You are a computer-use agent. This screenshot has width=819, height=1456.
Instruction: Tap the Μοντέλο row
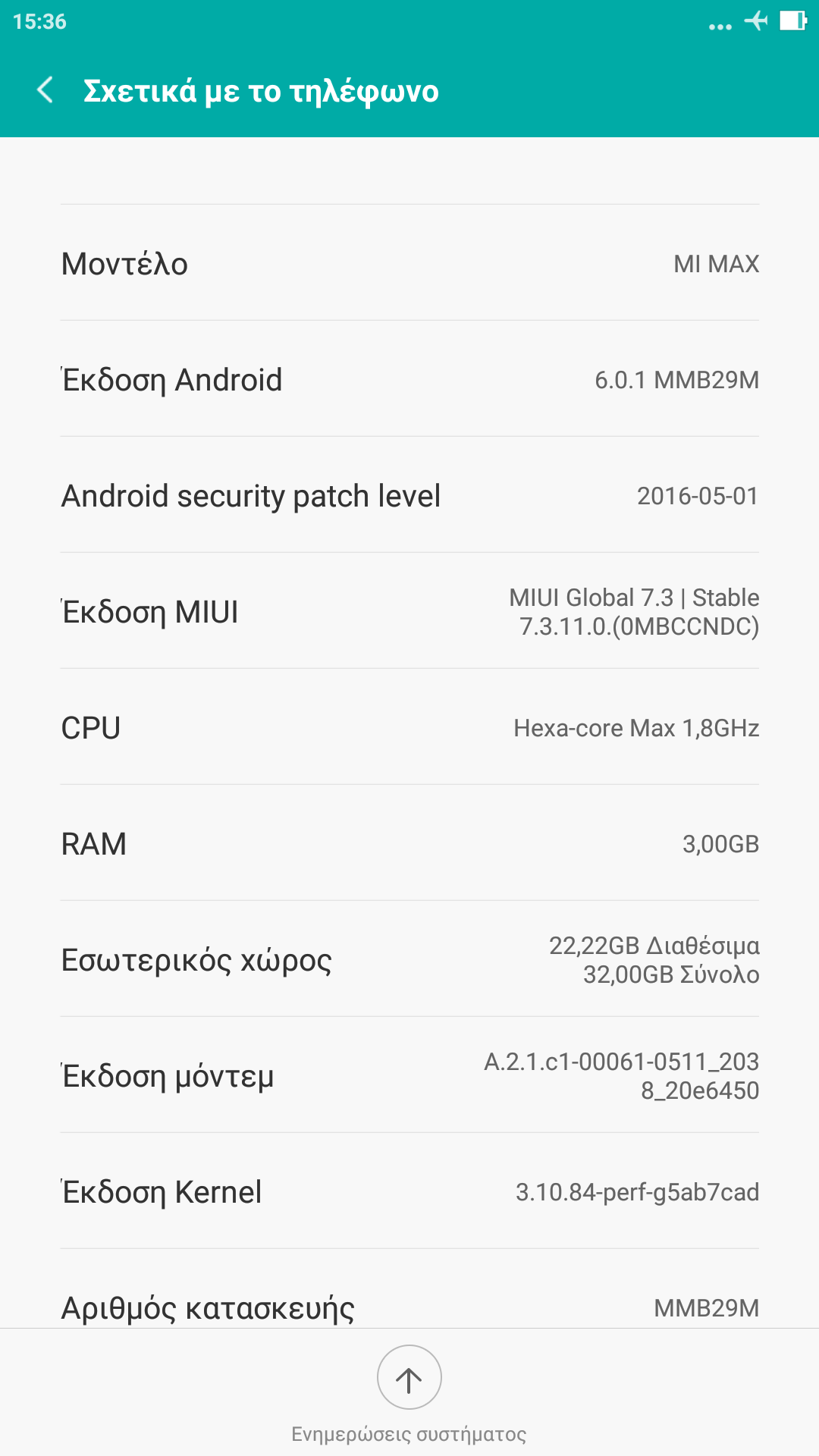coord(409,263)
